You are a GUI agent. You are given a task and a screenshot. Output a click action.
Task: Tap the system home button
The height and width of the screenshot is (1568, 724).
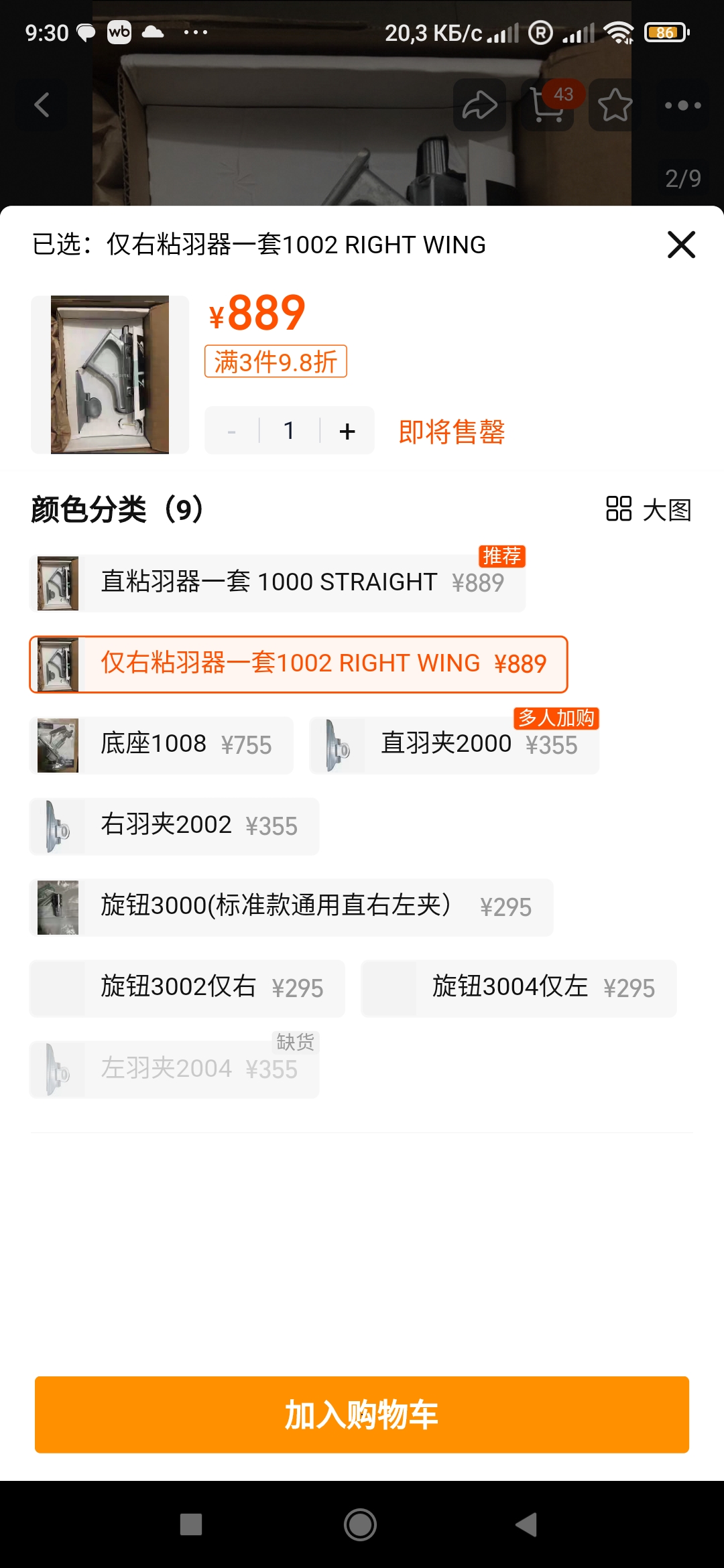361,1524
